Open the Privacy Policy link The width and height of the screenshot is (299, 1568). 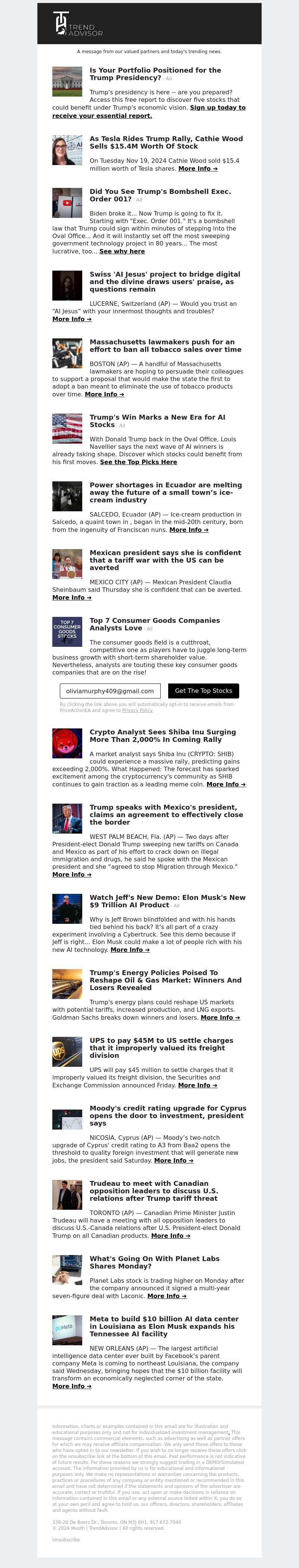tap(137, 710)
